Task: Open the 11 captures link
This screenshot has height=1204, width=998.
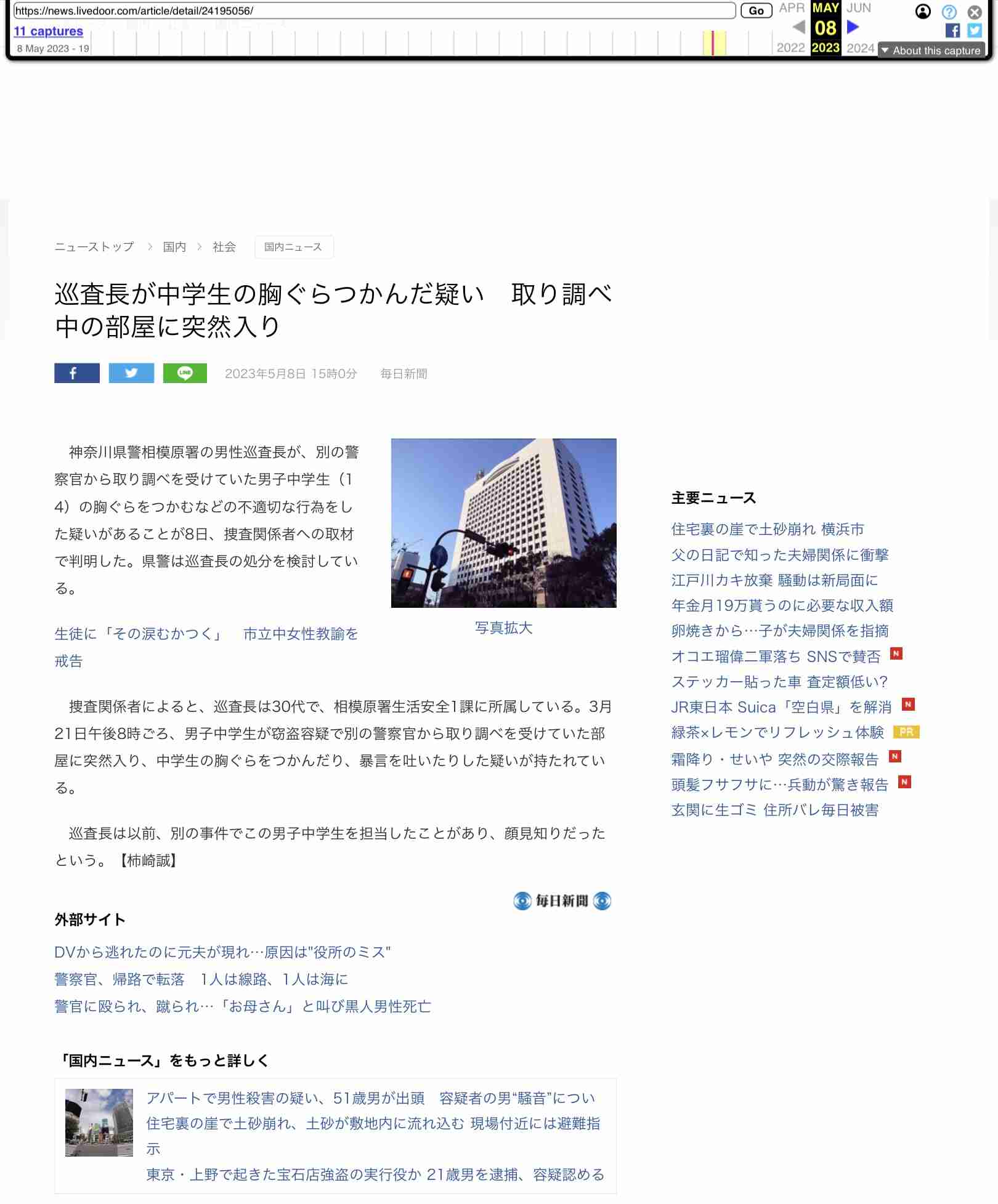Action: [48, 31]
